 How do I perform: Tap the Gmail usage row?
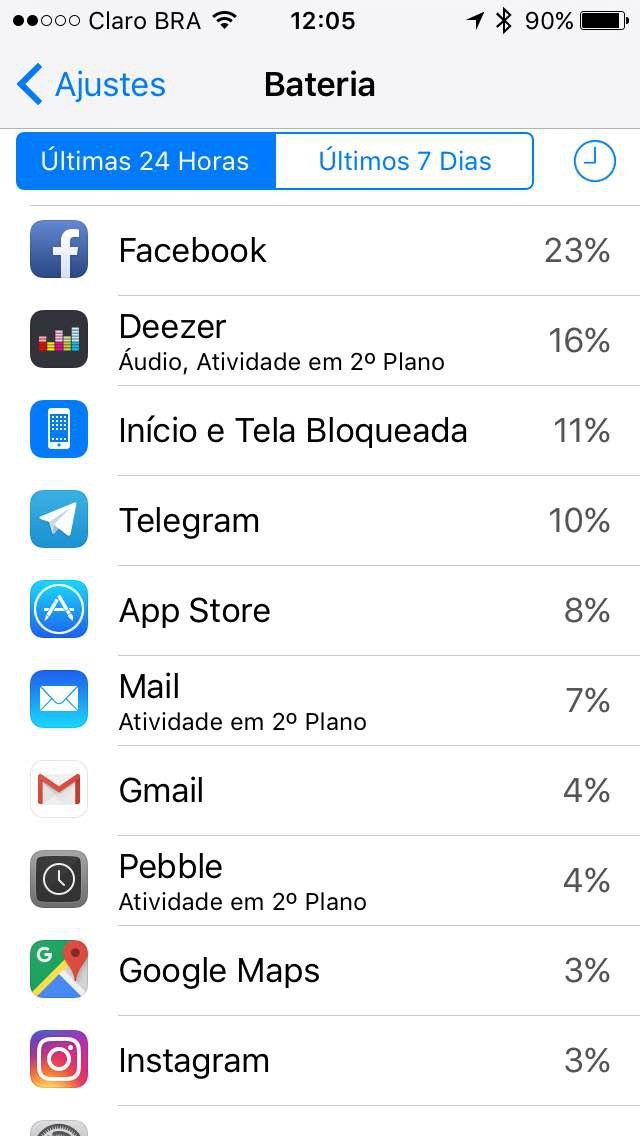click(320, 790)
